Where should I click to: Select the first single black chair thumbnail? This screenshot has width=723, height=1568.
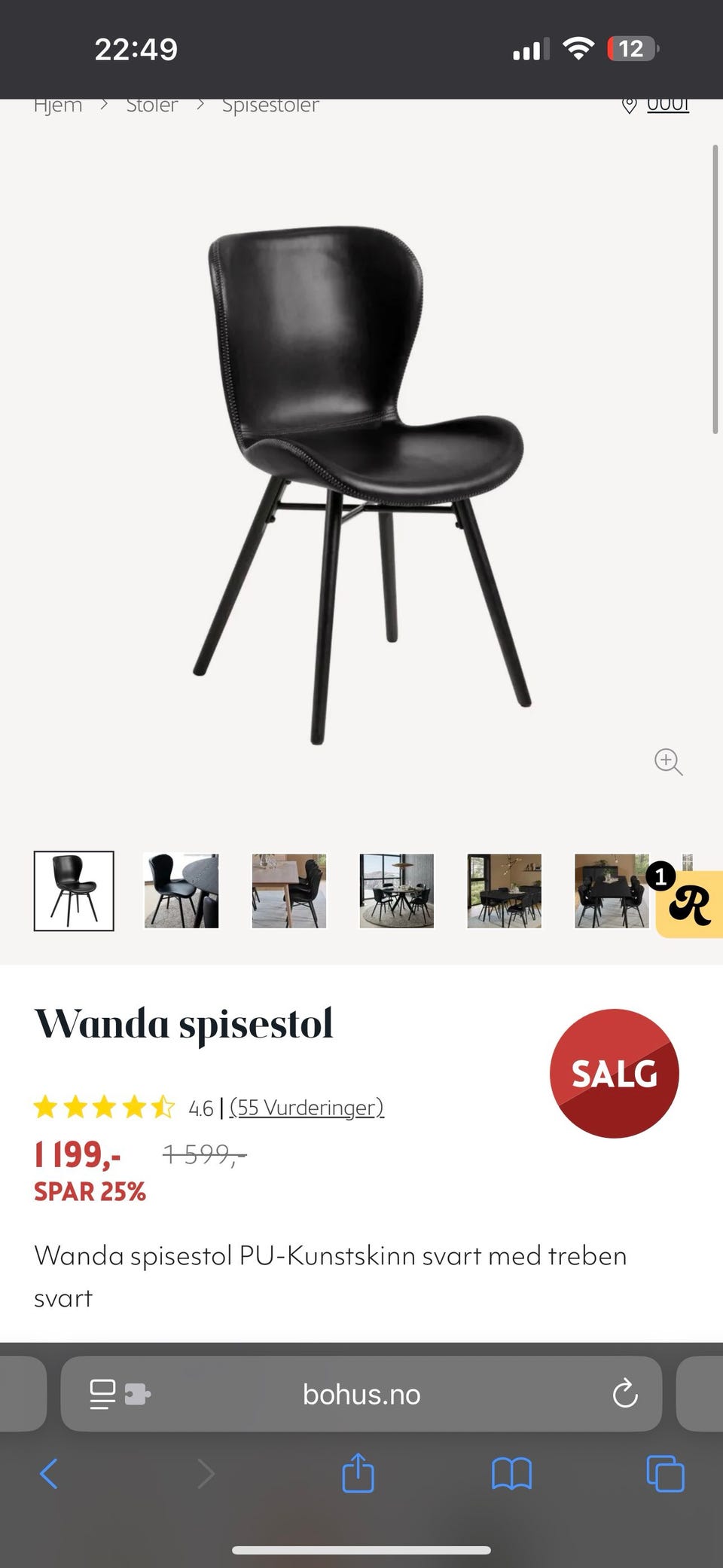(74, 891)
